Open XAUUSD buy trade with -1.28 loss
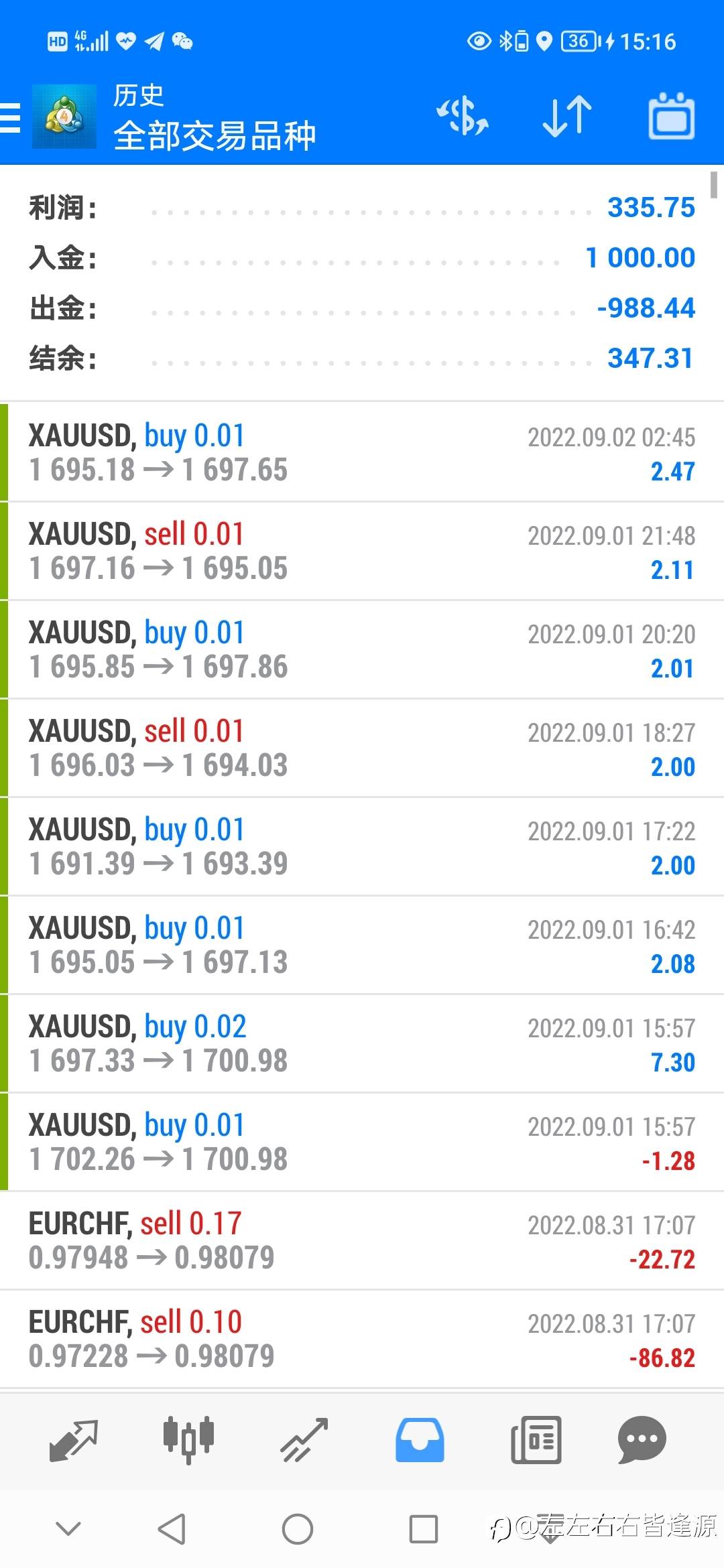The height and width of the screenshot is (1568, 724). click(362, 1142)
